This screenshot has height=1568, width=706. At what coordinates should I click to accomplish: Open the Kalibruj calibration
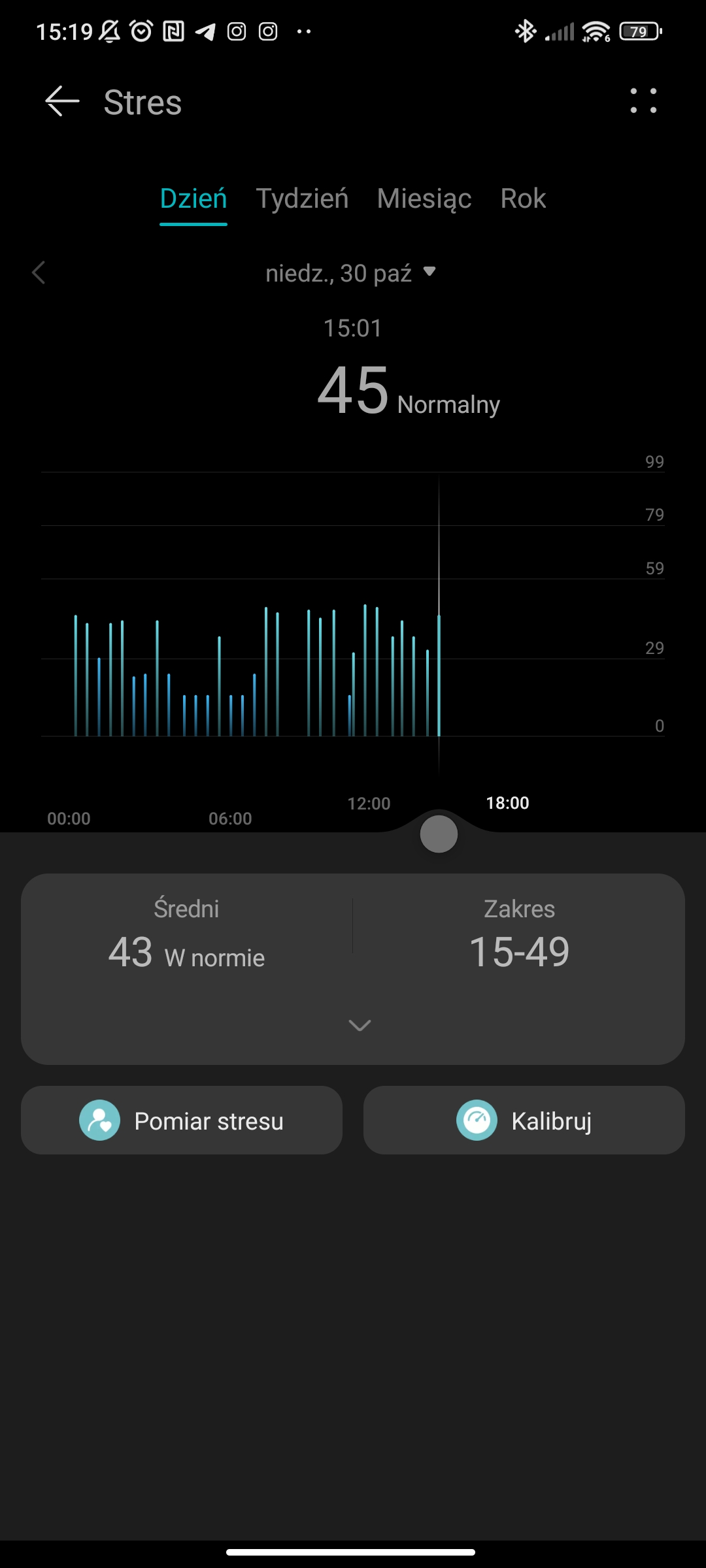524,1120
